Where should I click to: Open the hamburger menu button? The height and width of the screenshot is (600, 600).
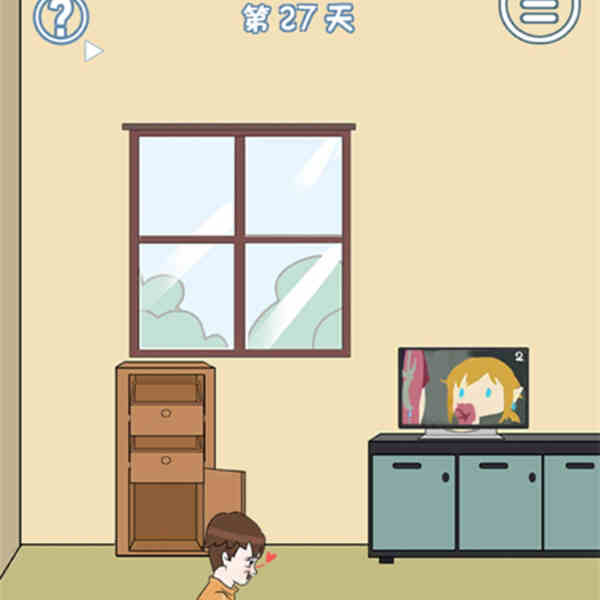(x=539, y=14)
